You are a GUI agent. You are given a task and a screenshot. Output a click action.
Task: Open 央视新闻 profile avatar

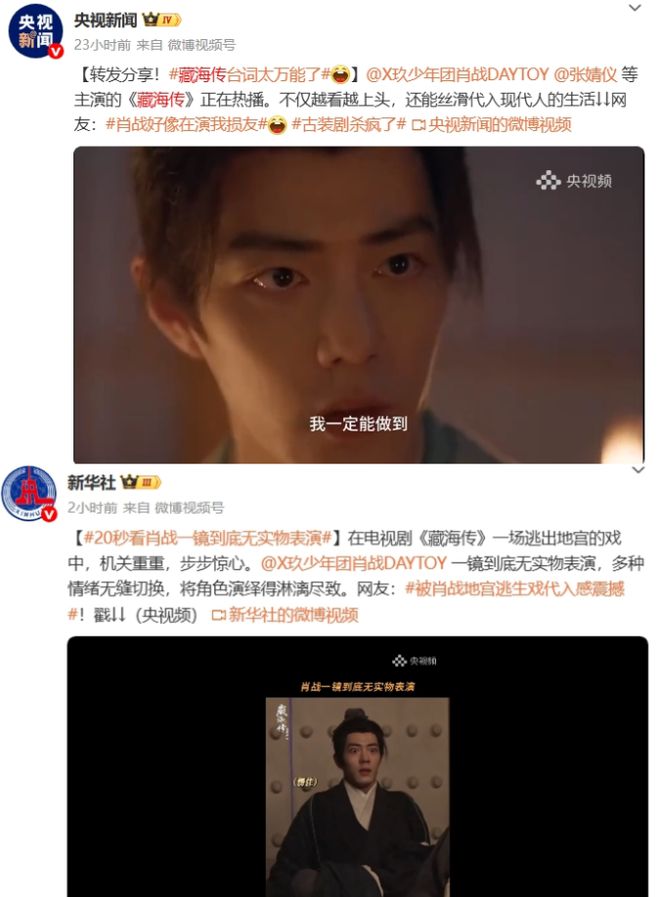[36, 31]
